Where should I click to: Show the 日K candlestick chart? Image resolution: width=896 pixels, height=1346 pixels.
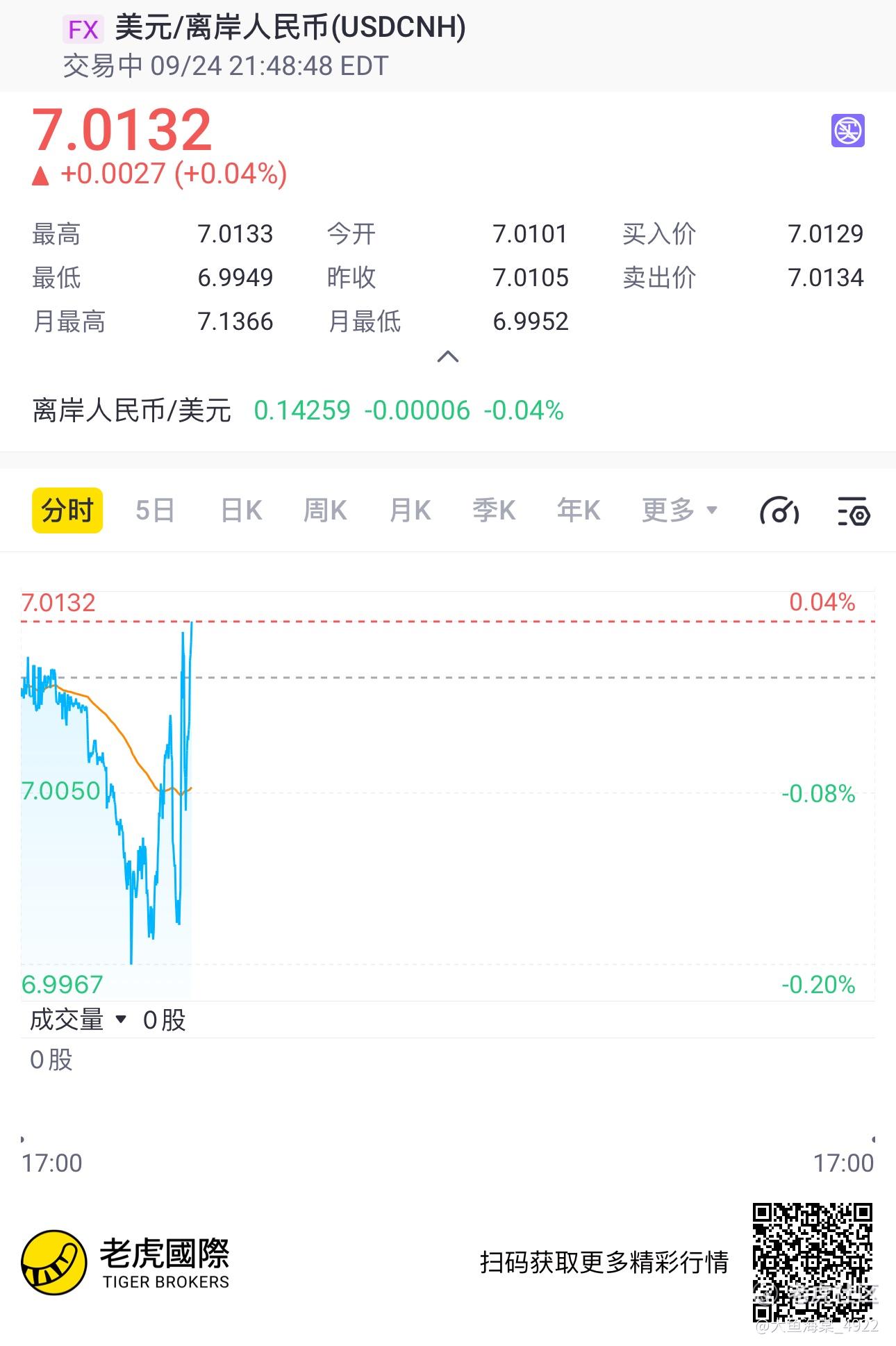click(x=241, y=511)
